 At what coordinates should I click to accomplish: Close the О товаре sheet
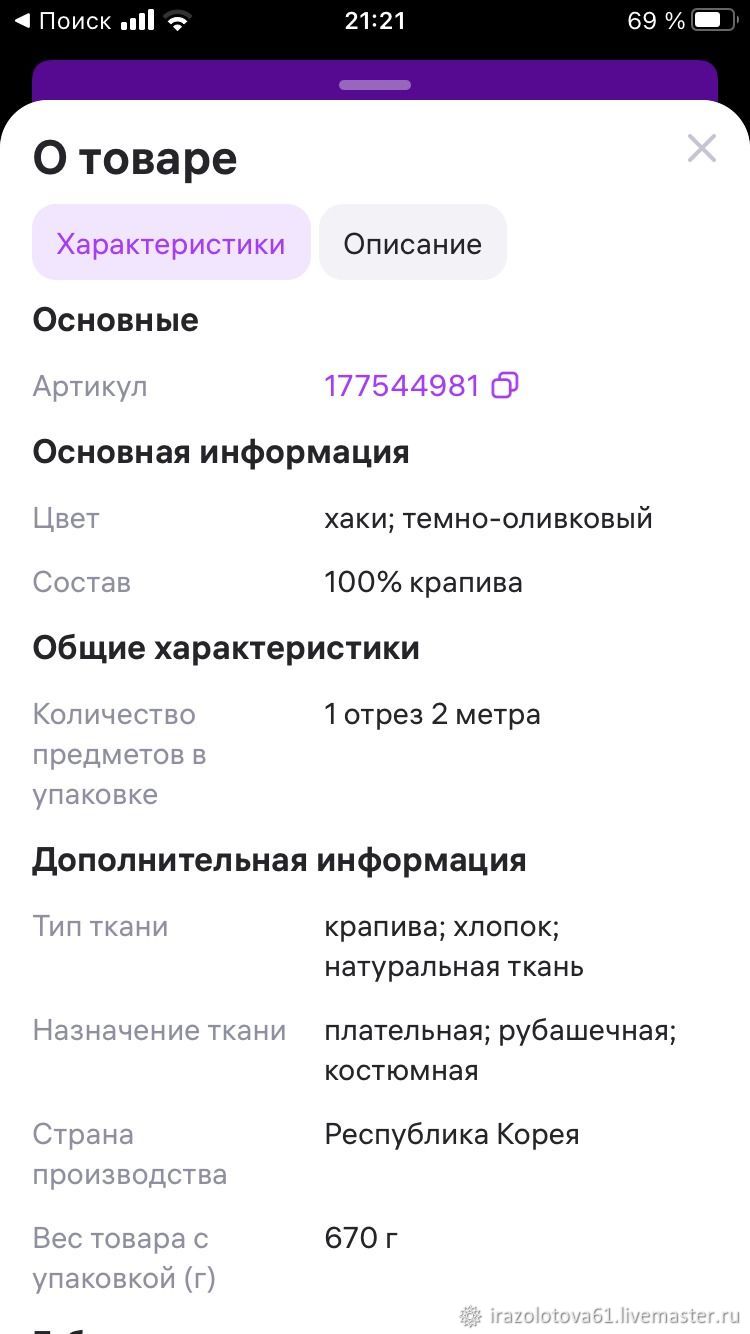[702, 148]
